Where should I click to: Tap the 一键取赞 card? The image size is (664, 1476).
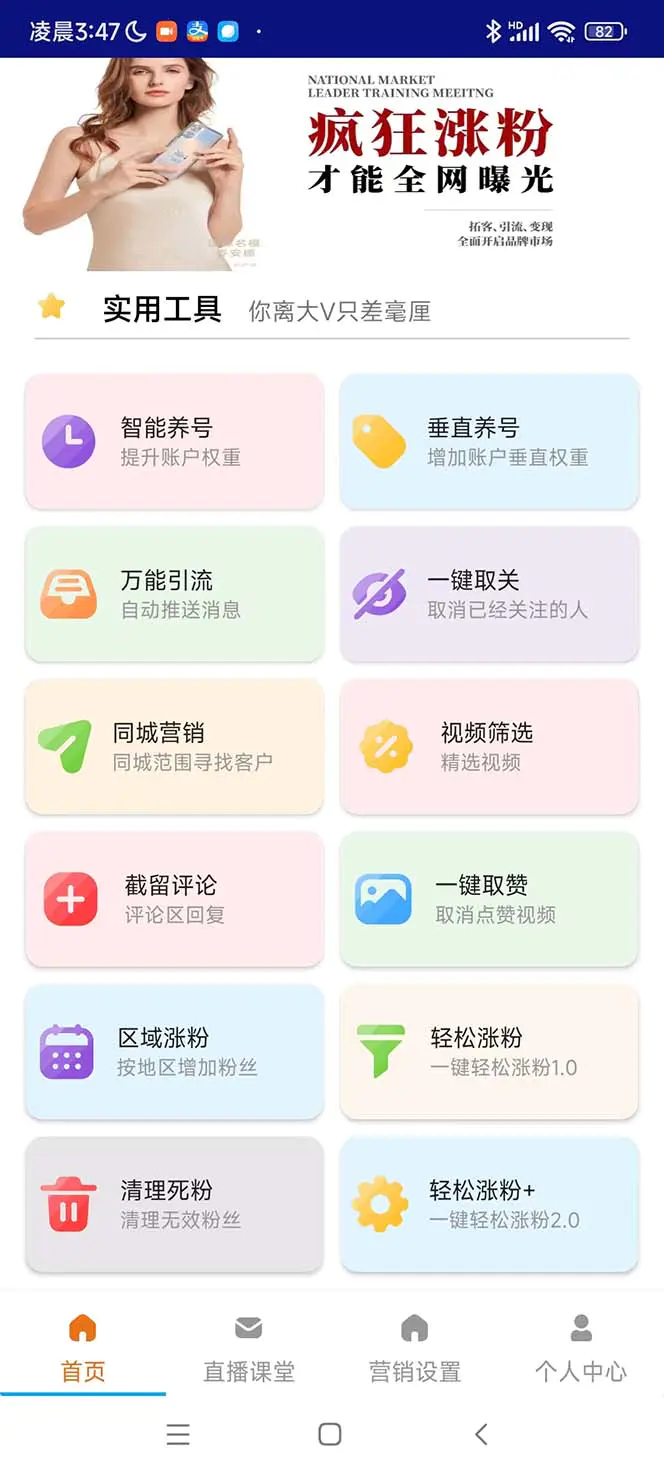pos(489,899)
